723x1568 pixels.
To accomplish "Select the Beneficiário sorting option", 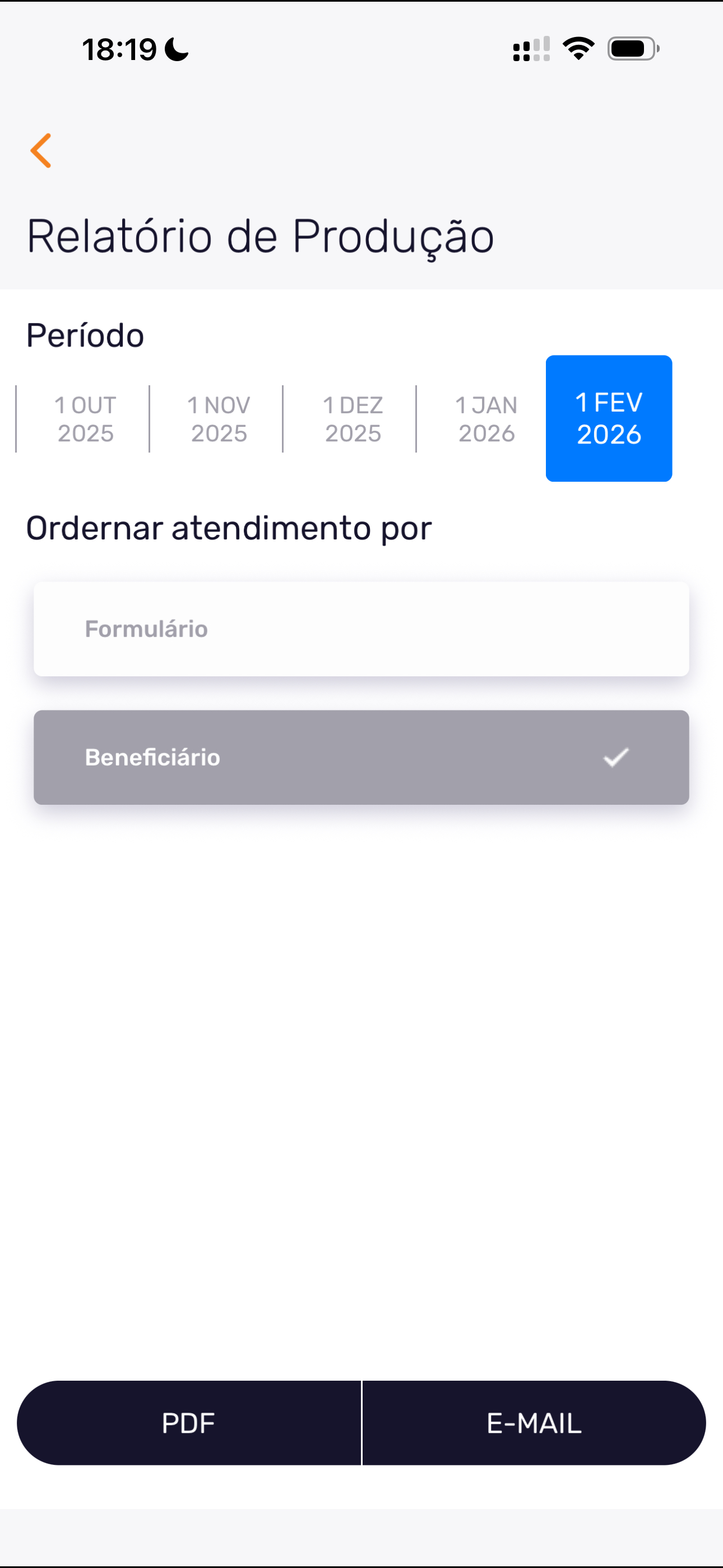I will point(361,757).
